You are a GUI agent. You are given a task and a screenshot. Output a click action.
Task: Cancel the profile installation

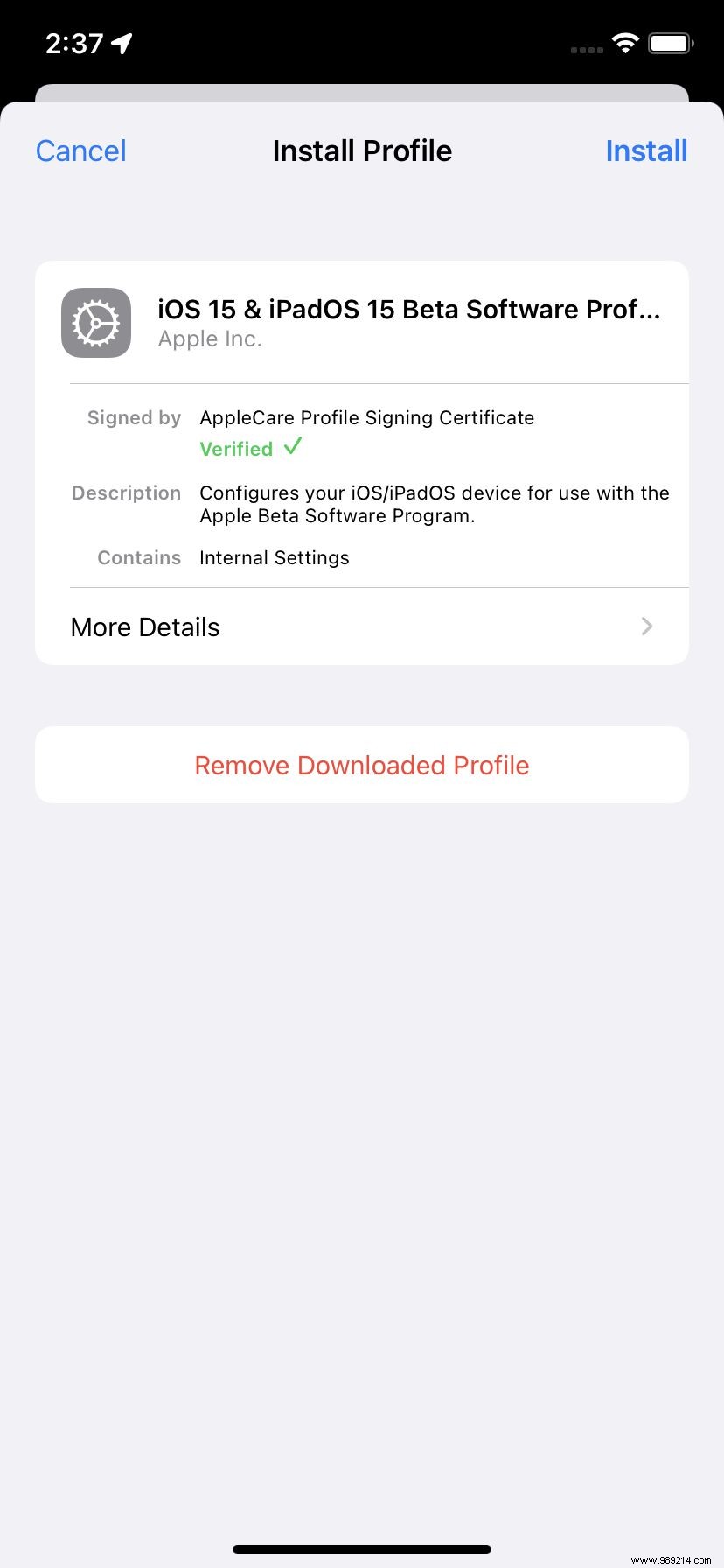tap(80, 150)
